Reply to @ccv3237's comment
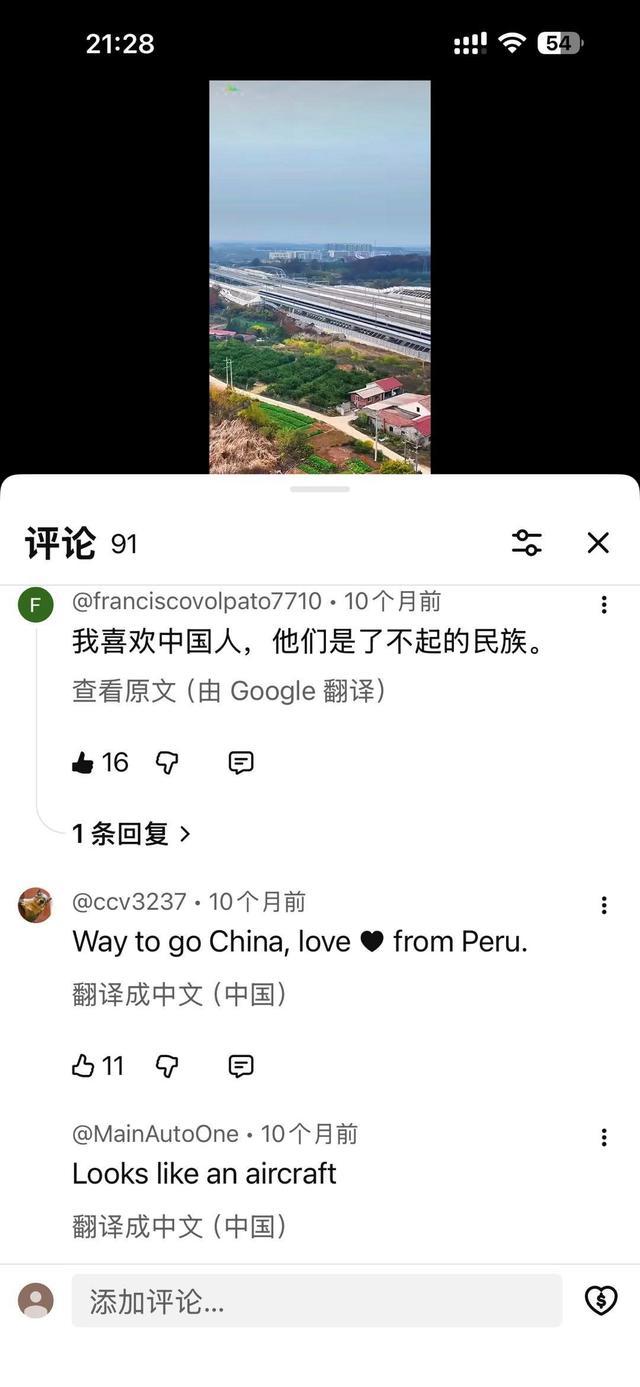 coord(241,1066)
